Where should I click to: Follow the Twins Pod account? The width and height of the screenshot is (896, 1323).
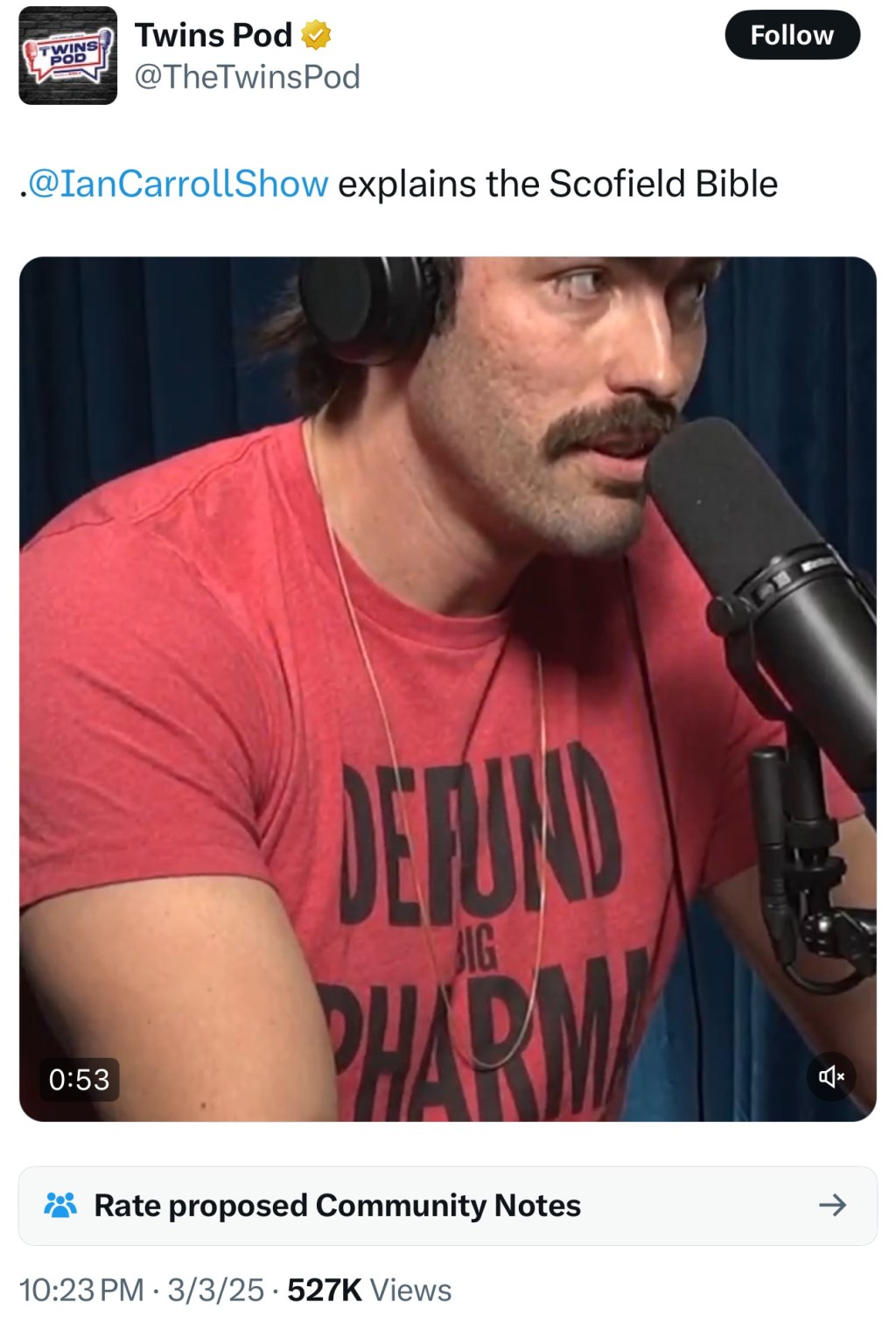tap(792, 35)
